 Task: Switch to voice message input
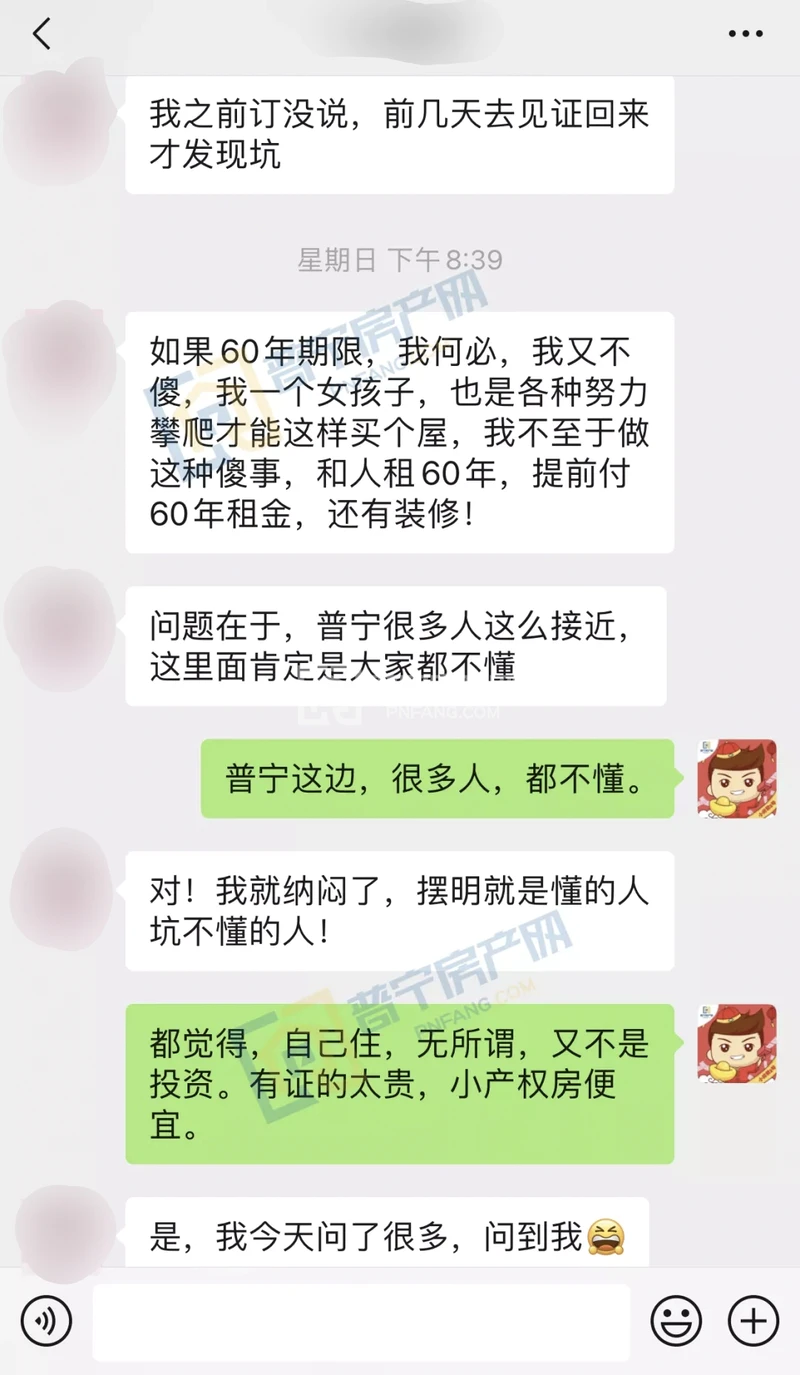coord(46,1322)
